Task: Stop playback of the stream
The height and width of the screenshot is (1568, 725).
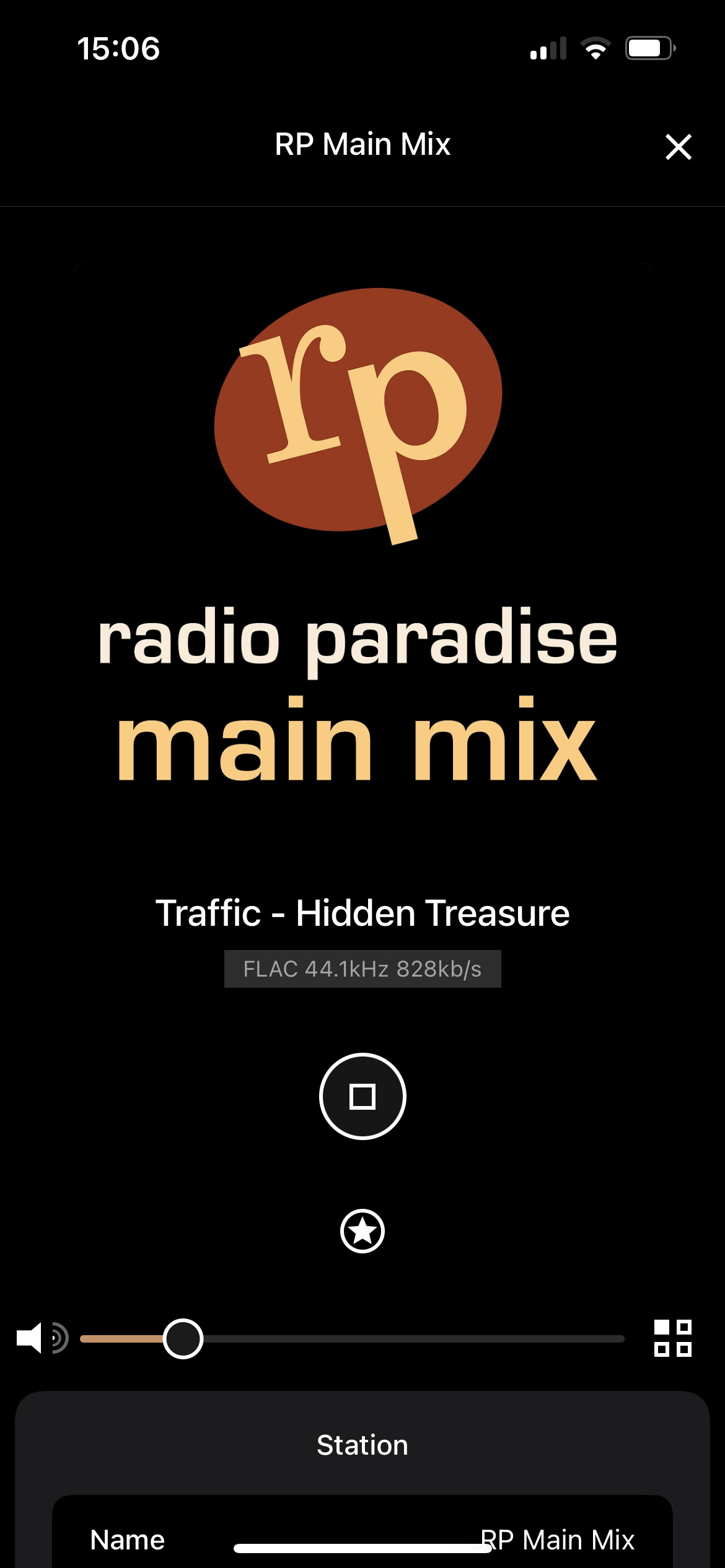Action: [x=362, y=1096]
